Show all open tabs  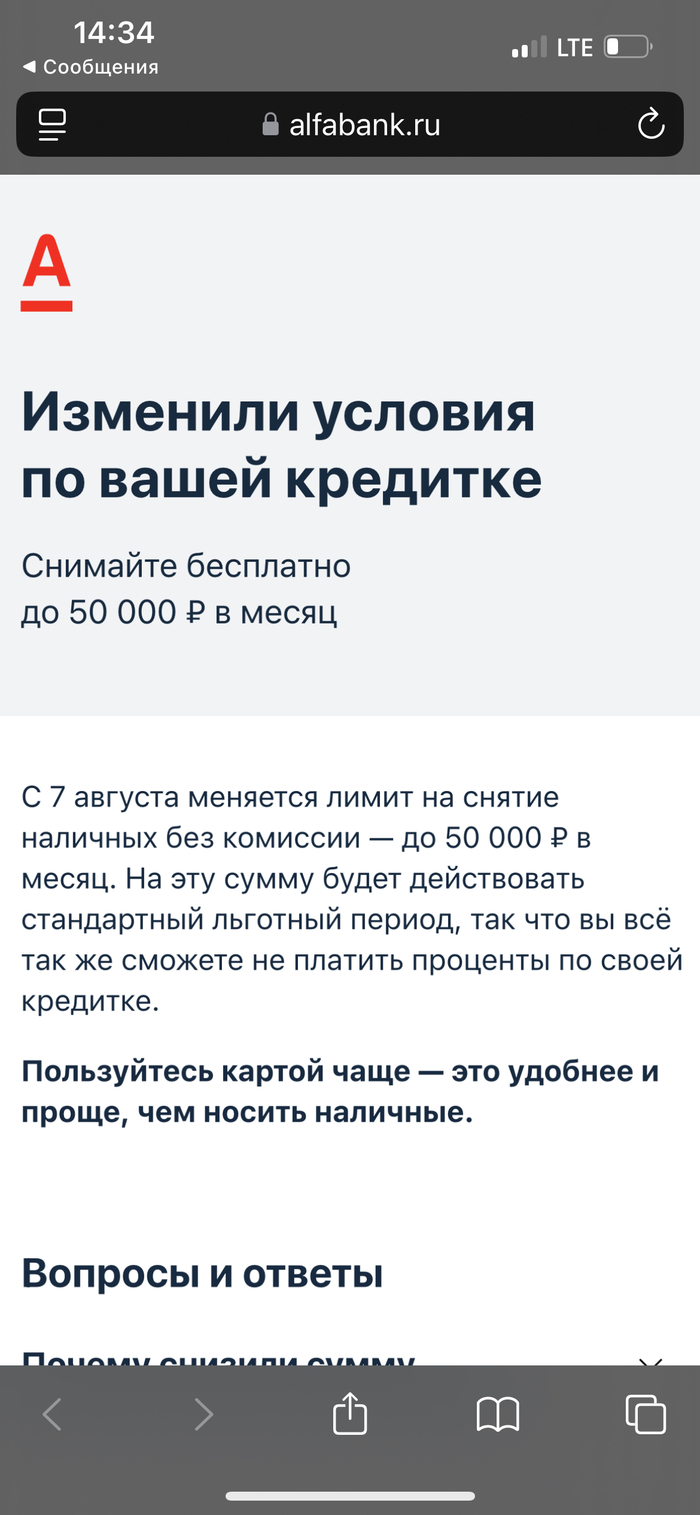pyautogui.click(x=645, y=1414)
